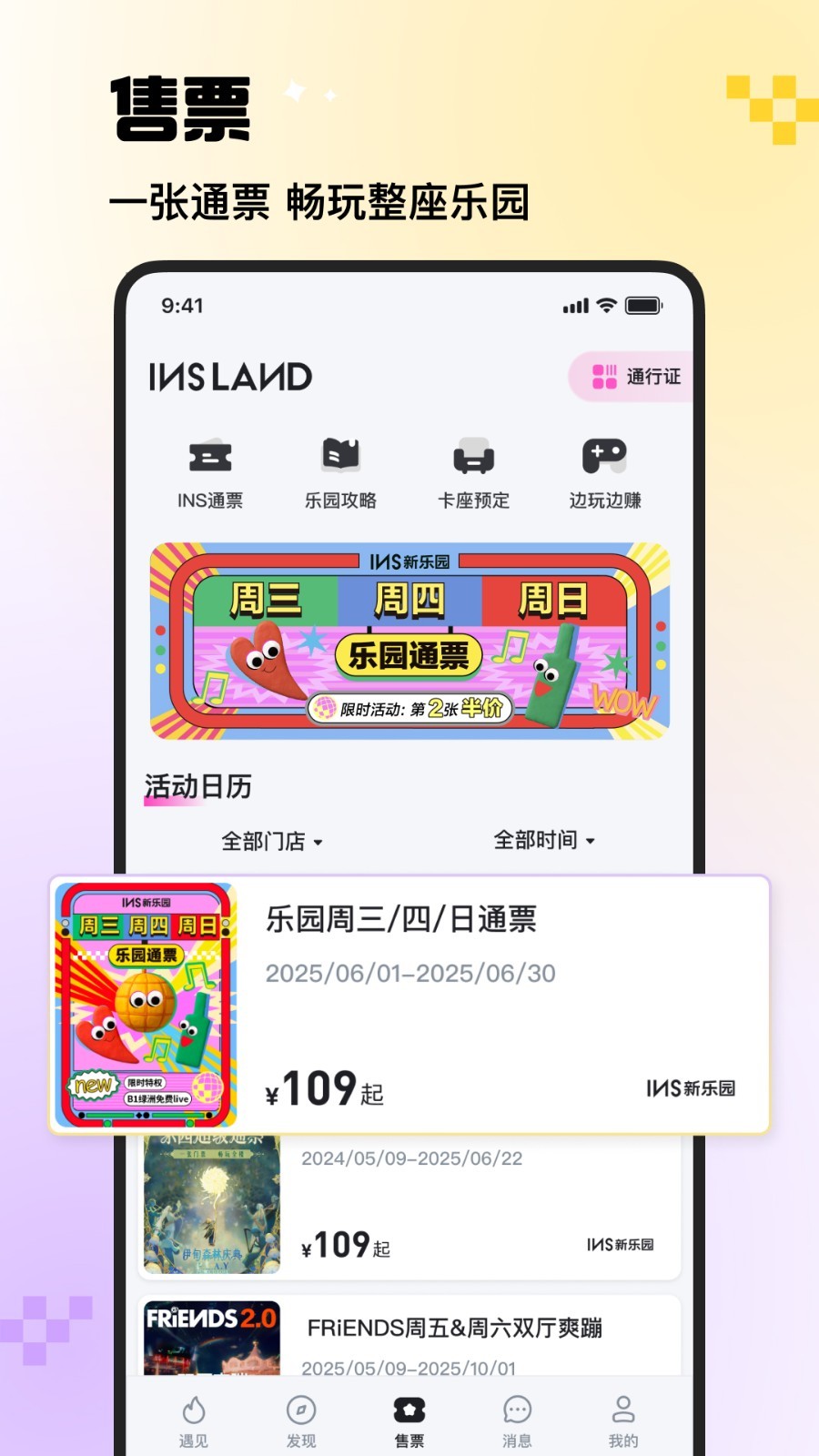This screenshot has width=819, height=1456.
Task: Tap the battery indicator in status bar
Action: pyautogui.click(x=642, y=306)
